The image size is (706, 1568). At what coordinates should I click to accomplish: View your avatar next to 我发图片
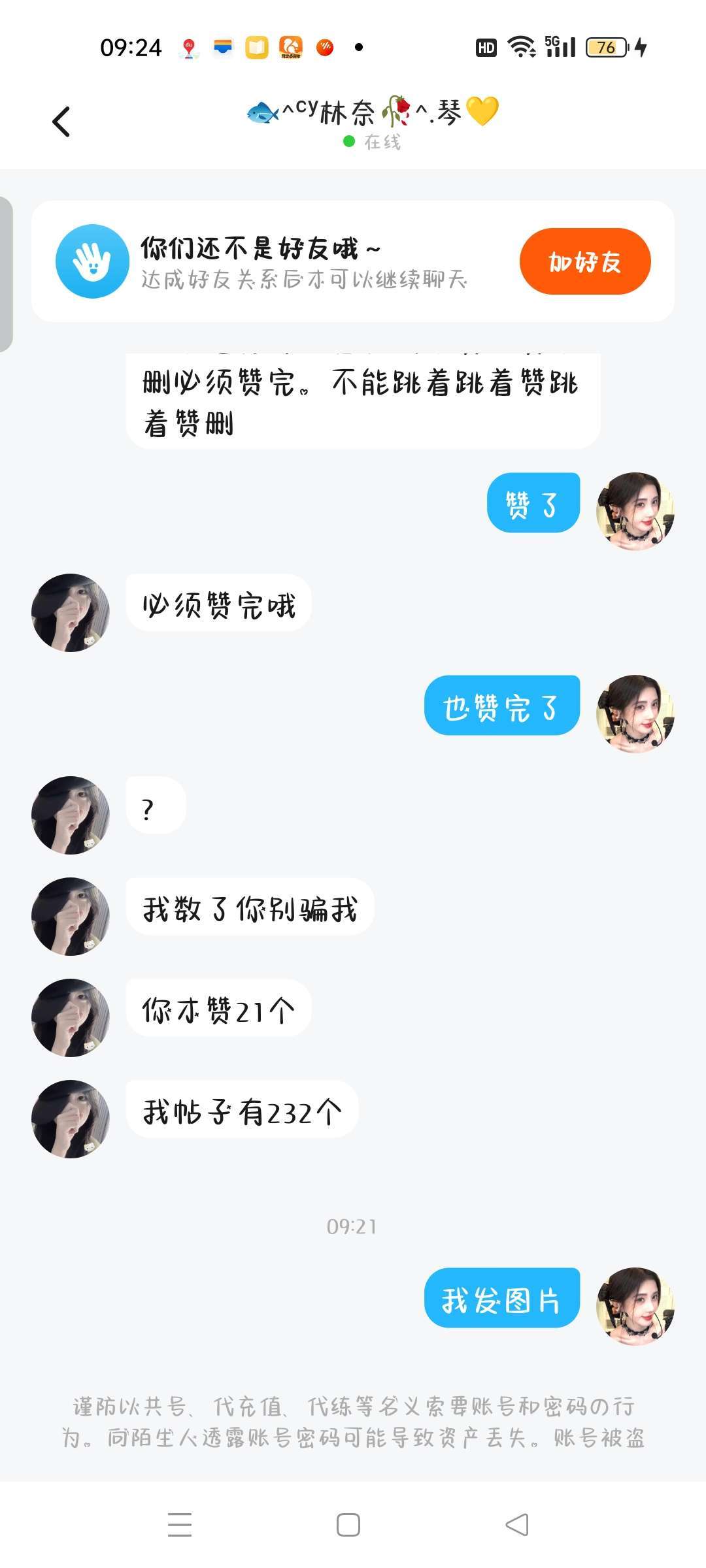pos(635,1306)
